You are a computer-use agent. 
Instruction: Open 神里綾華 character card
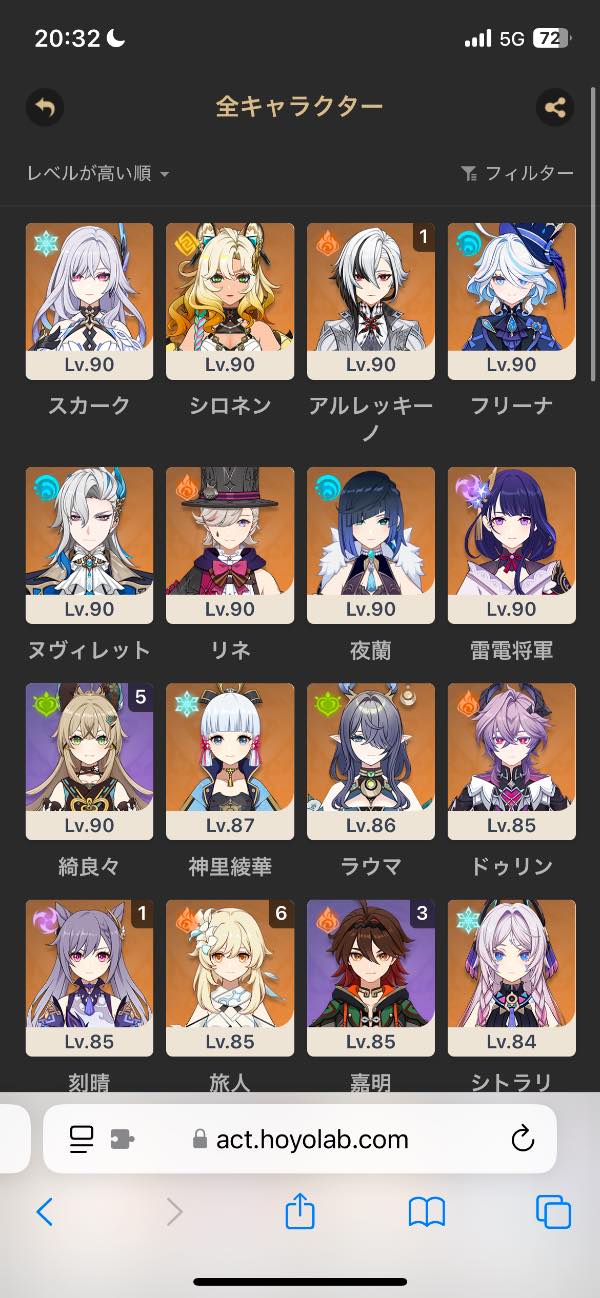tap(230, 761)
